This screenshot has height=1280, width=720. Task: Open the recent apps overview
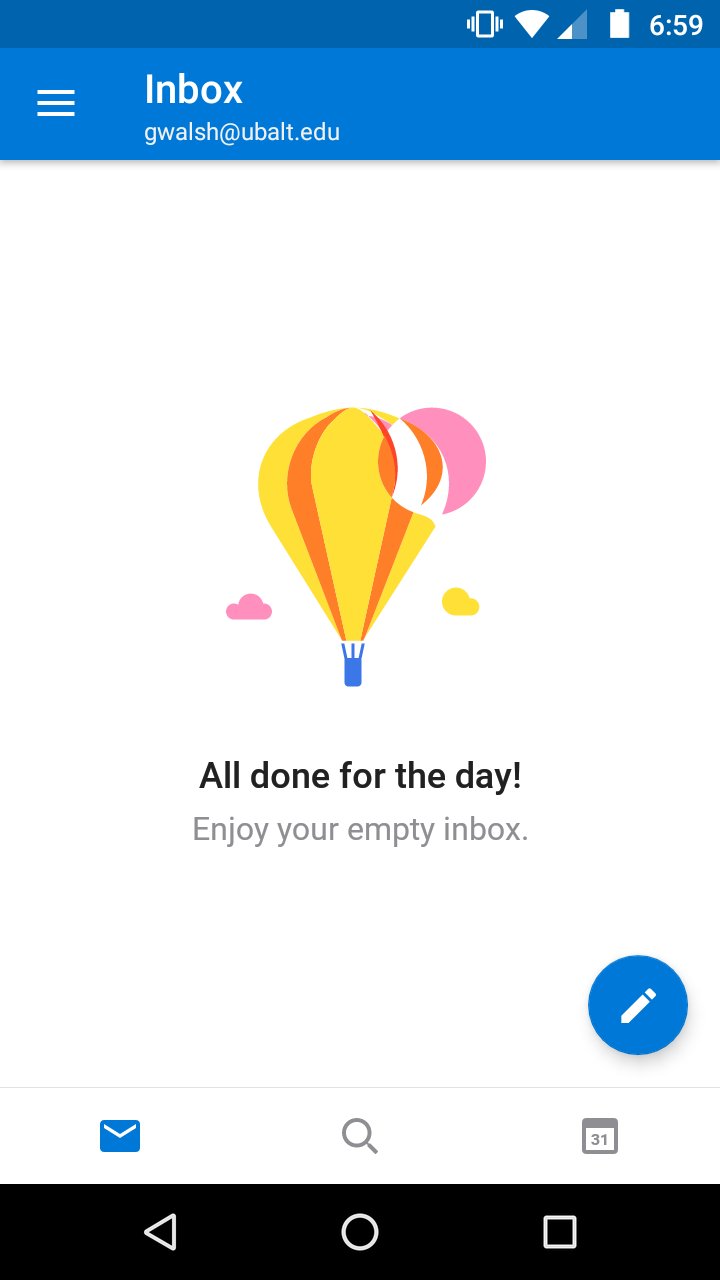coord(560,1232)
